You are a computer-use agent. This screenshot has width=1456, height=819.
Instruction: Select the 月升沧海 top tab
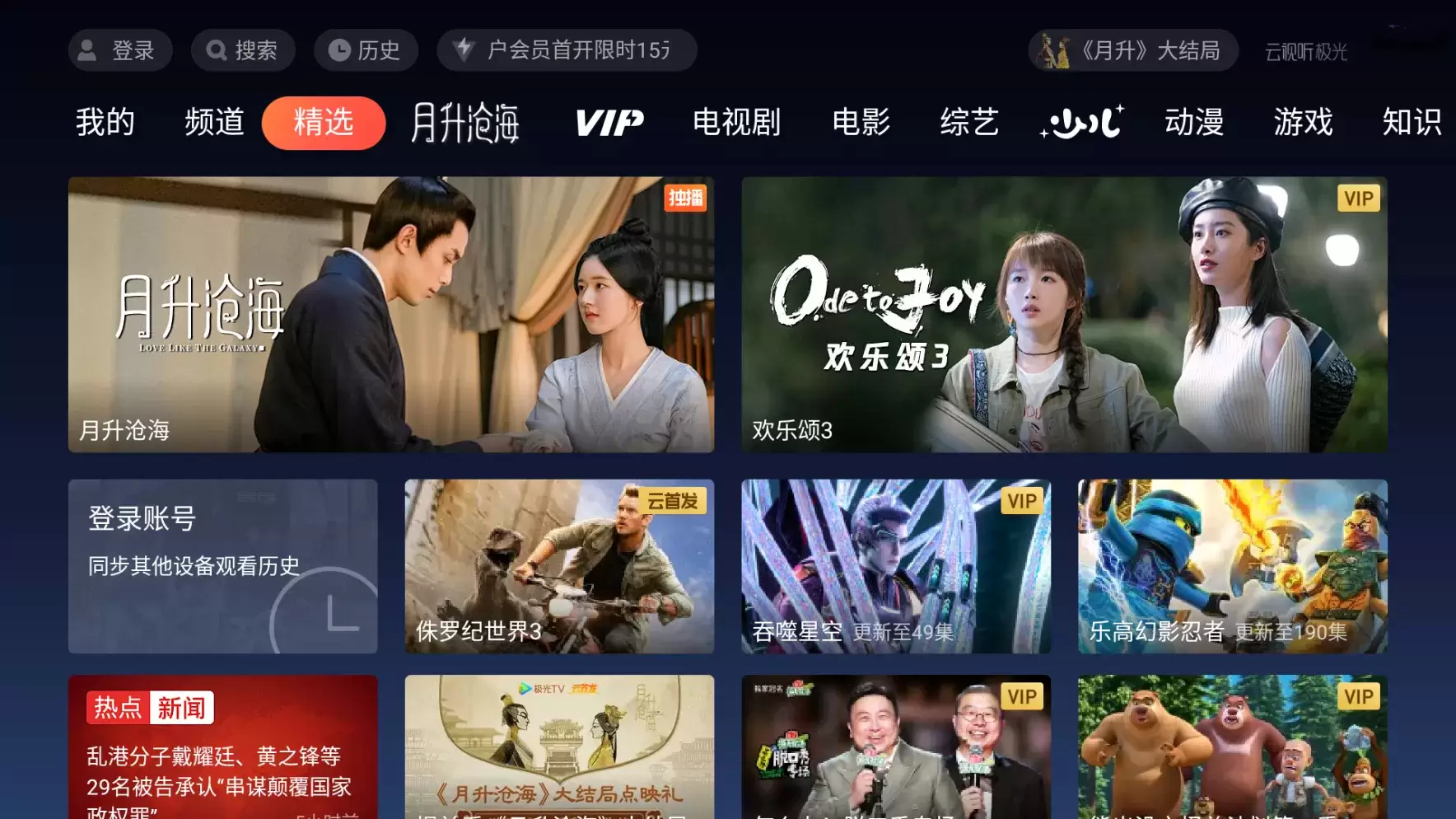point(465,123)
